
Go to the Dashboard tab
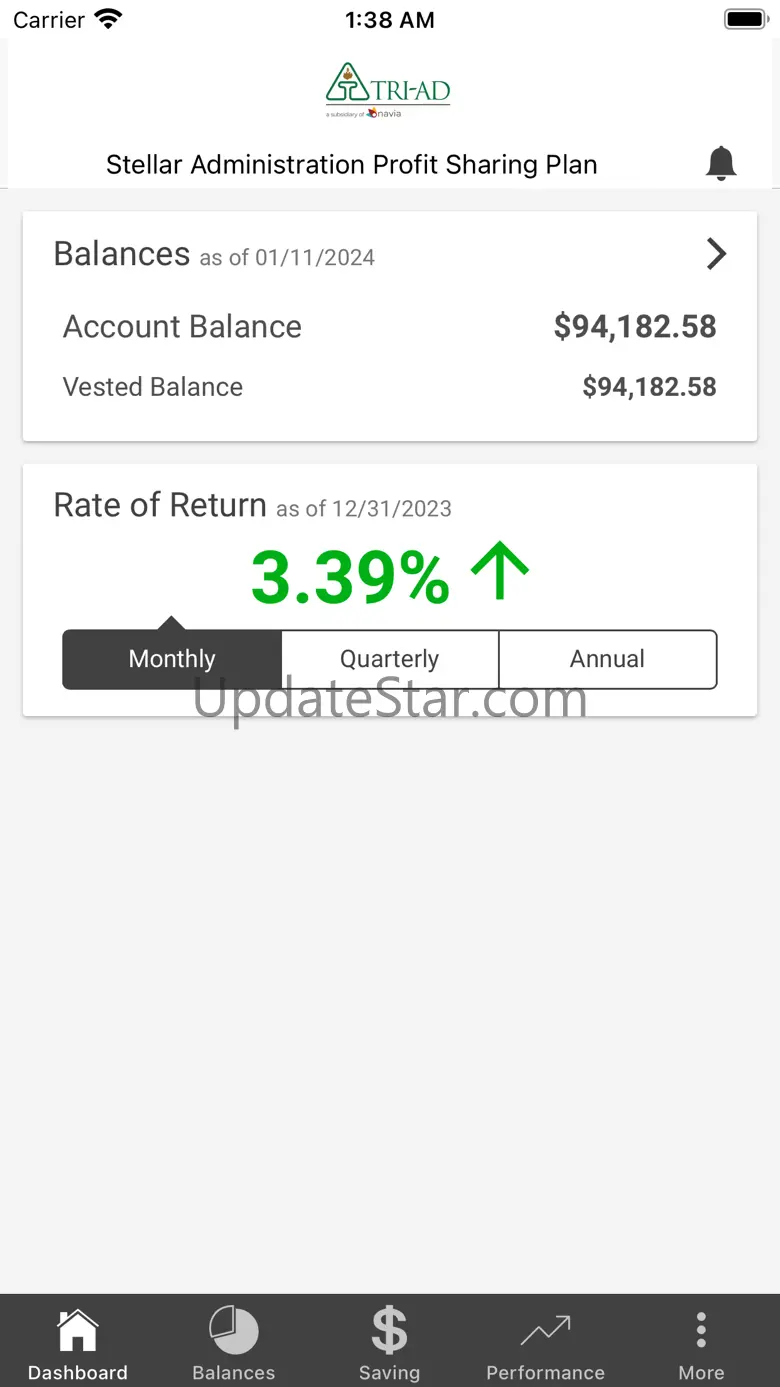78,1344
